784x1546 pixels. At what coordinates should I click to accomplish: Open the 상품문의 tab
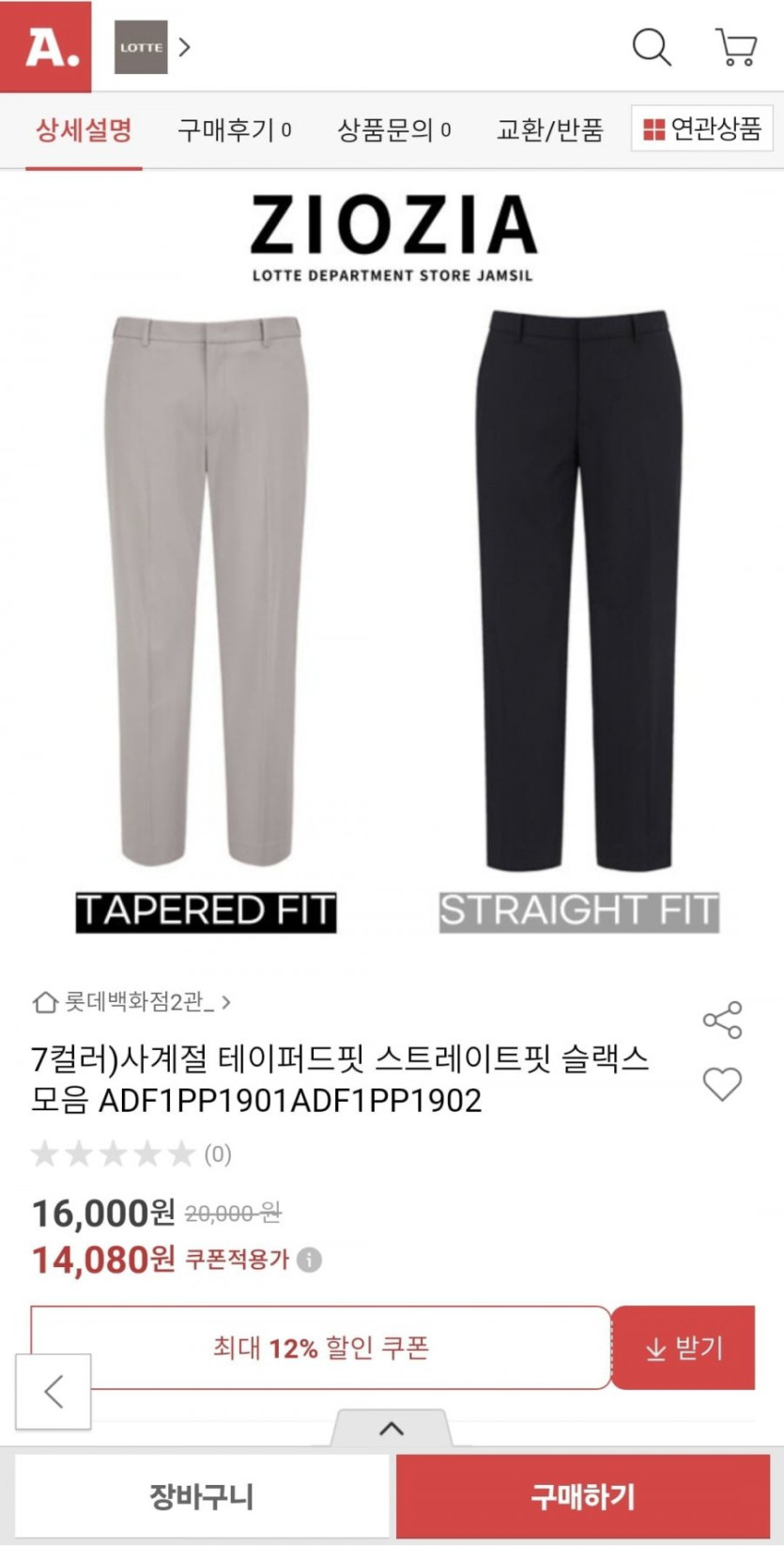click(x=393, y=130)
